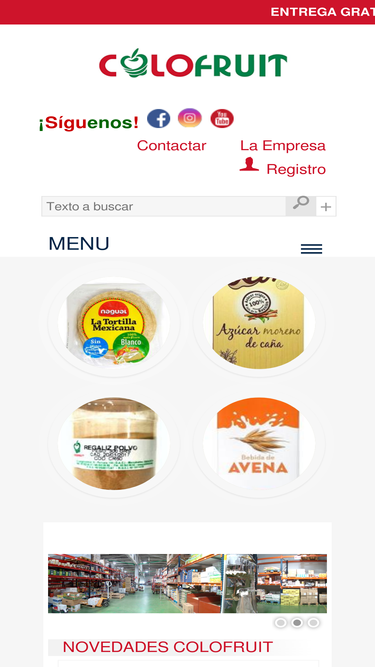Select the Regaliz Polvo product image
Screen dimensions: 375x667
(114, 443)
